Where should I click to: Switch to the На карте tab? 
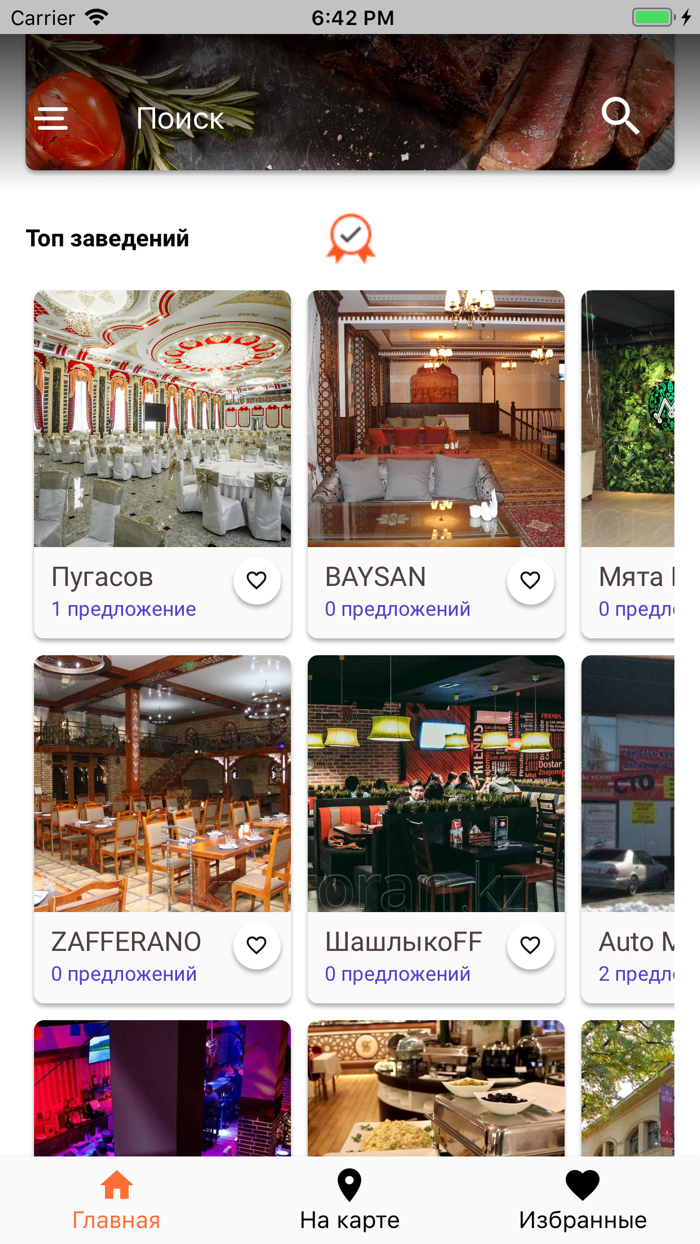pyautogui.click(x=349, y=1200)
